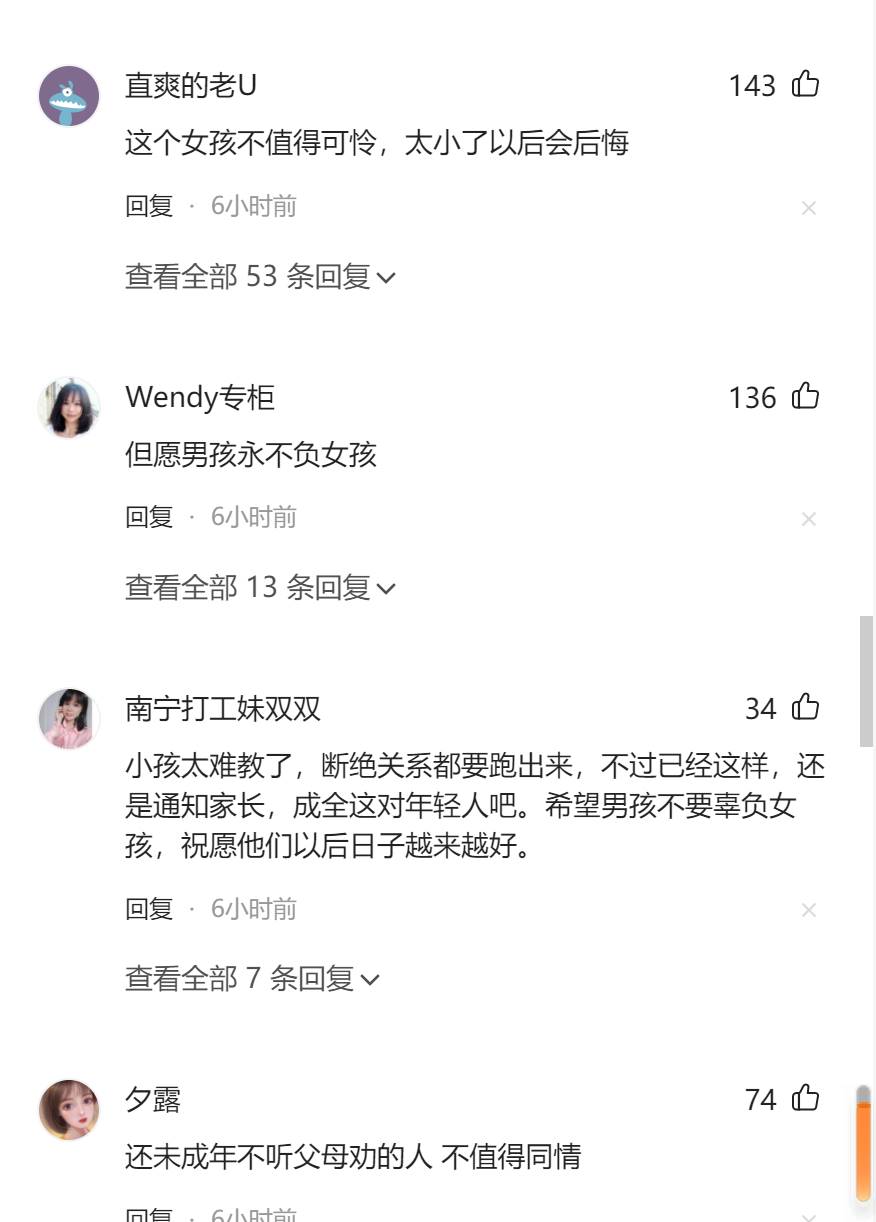Image resolution: width=876 pixels, height=1222 pixels.
Task: Like the comment by 直爽的老U
Action: click(x=805, y=85)
